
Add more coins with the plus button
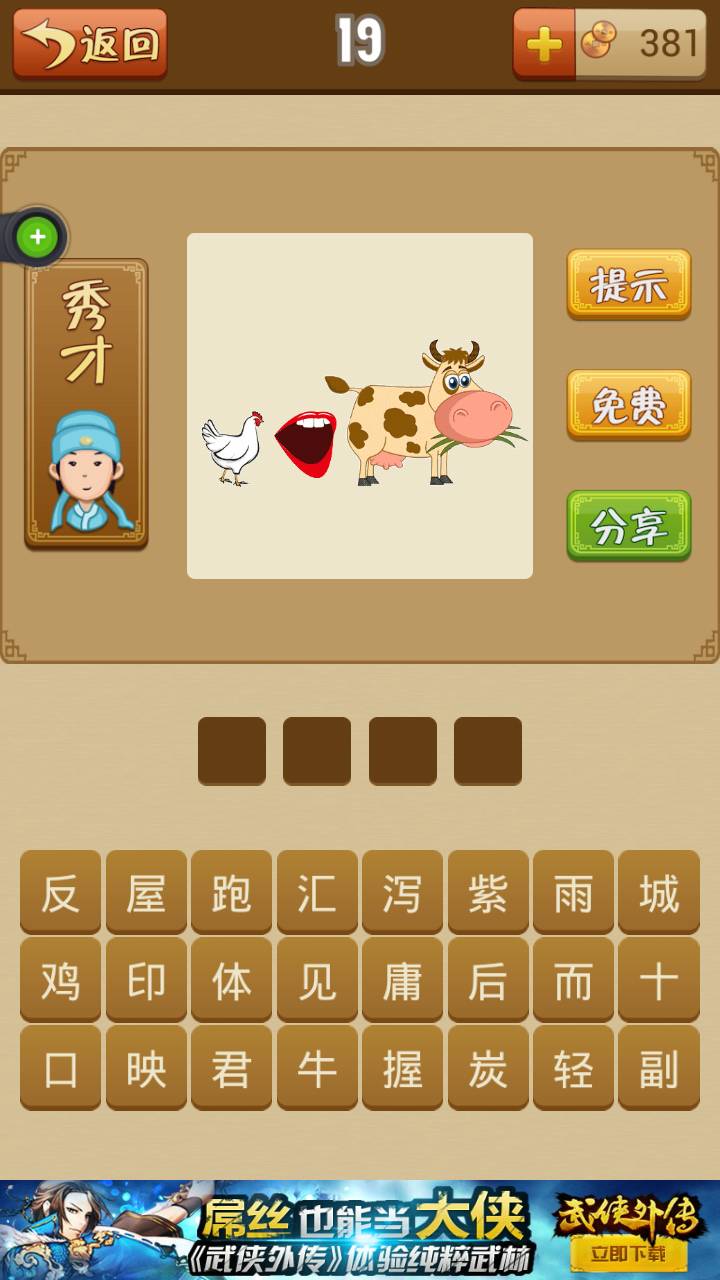coord(544,44)
